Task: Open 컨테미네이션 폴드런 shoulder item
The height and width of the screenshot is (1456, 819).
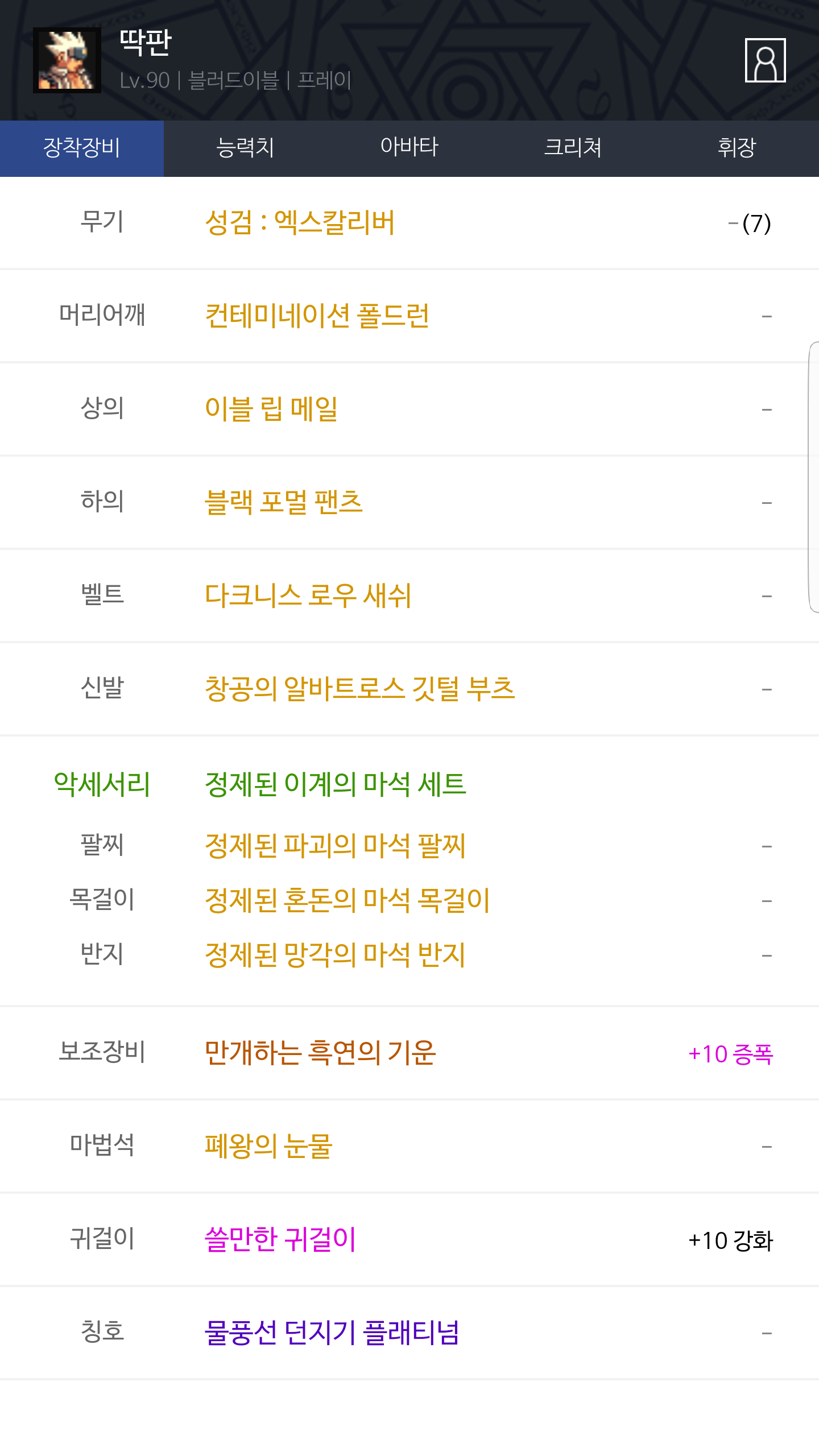Action: click(317, 316)
